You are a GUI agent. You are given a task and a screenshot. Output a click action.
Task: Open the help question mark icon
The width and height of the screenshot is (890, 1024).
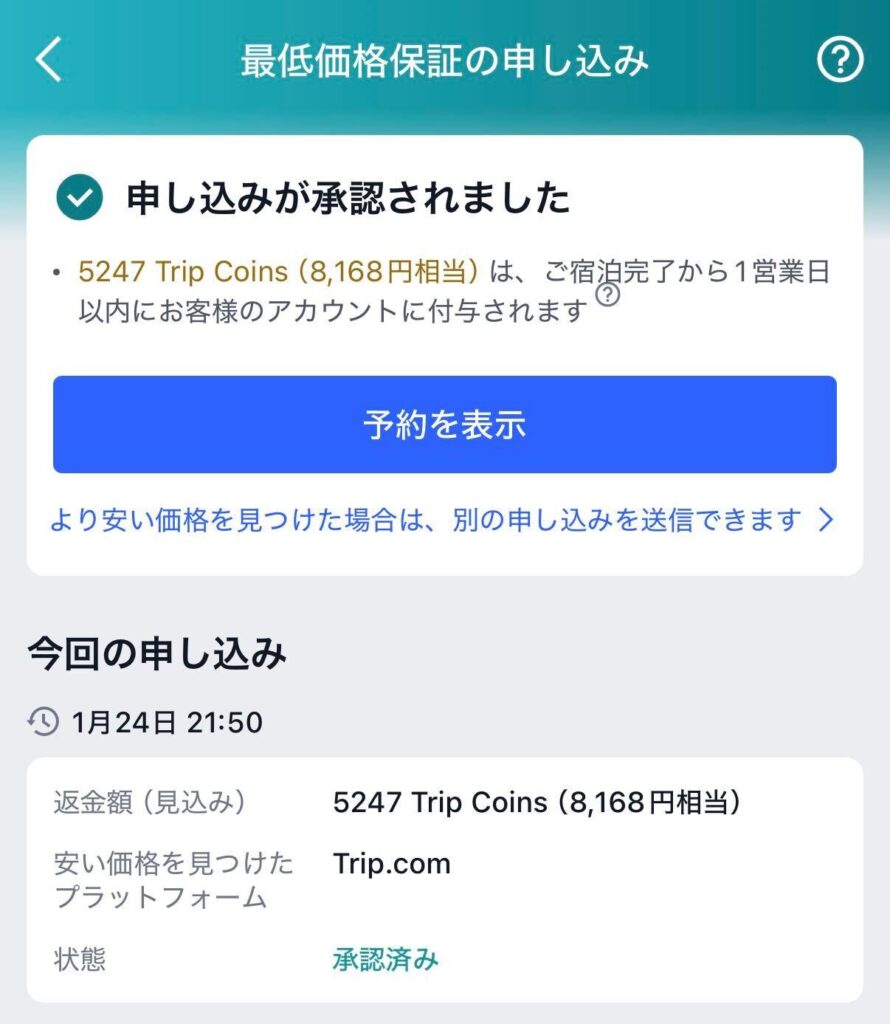point(840,61)
